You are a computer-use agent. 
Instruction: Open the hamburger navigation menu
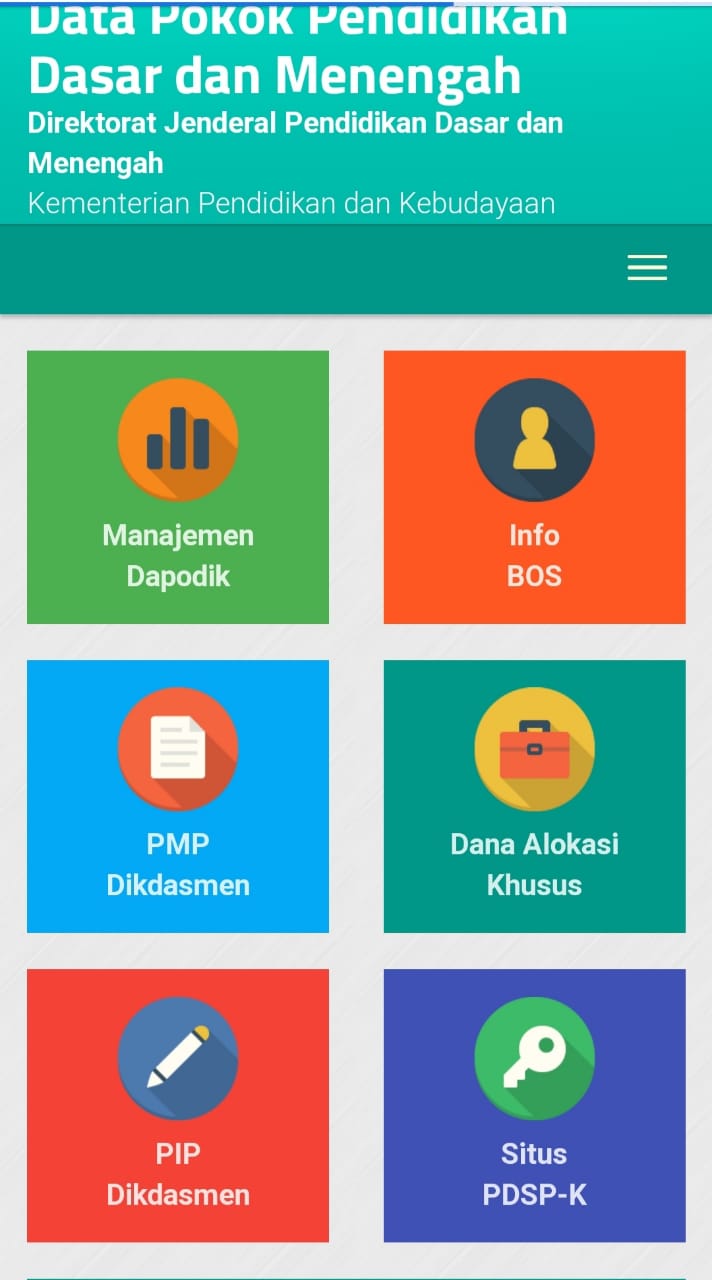click(x=647, y=268)
